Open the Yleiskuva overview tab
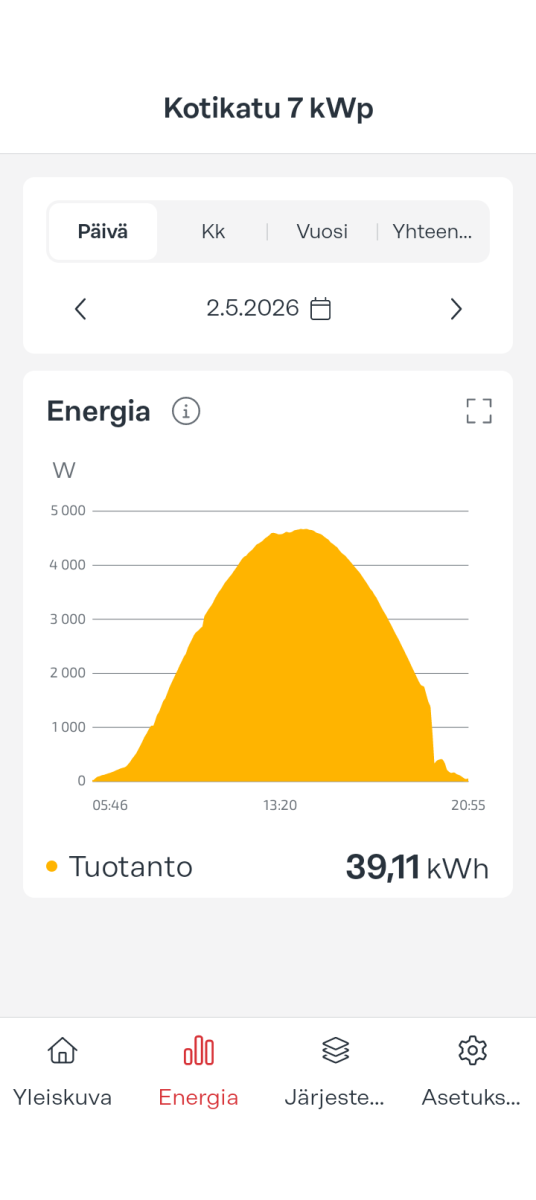This screenshot has height=1200, width=536. tap(62, 1072)
